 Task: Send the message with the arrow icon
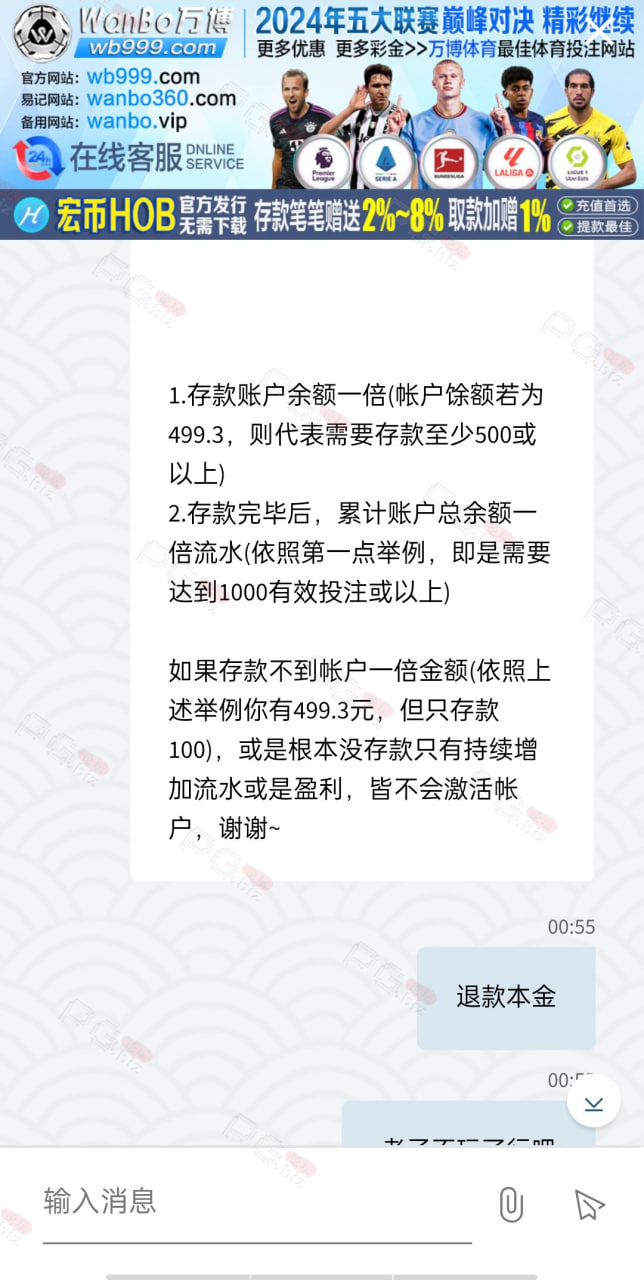(x=590, y=1205)
